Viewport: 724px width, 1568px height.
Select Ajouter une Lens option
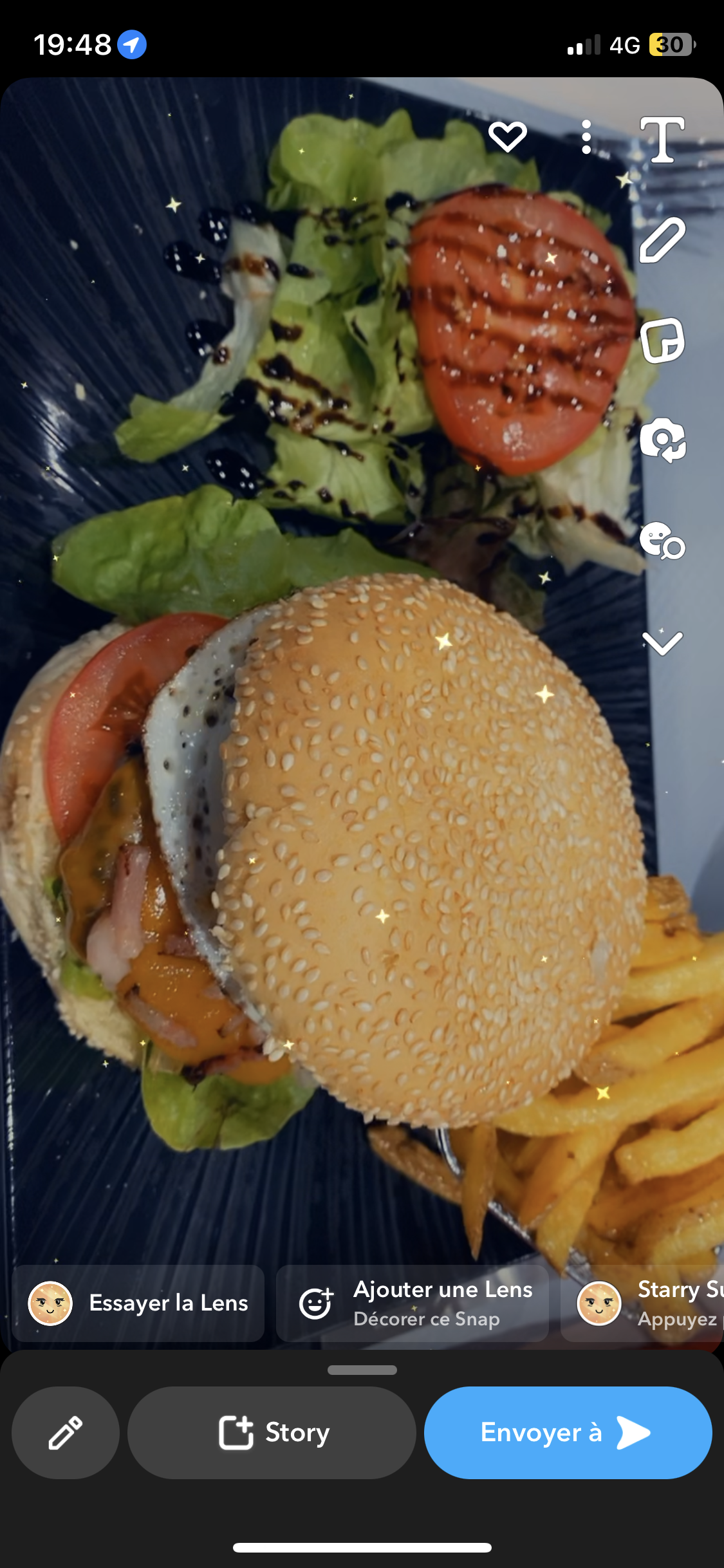coord(412,1303)
